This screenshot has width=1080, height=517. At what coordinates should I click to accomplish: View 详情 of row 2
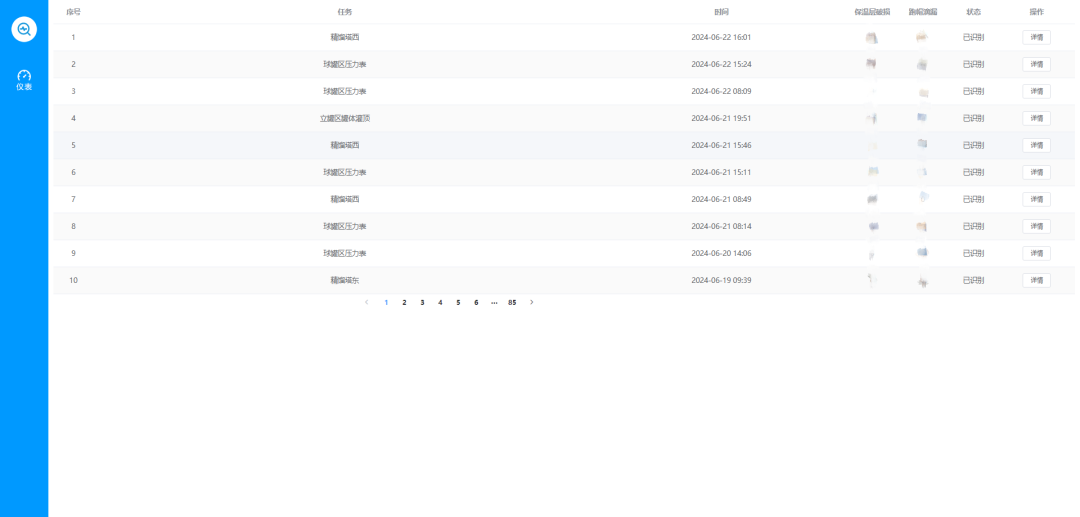pos(1036,64)
